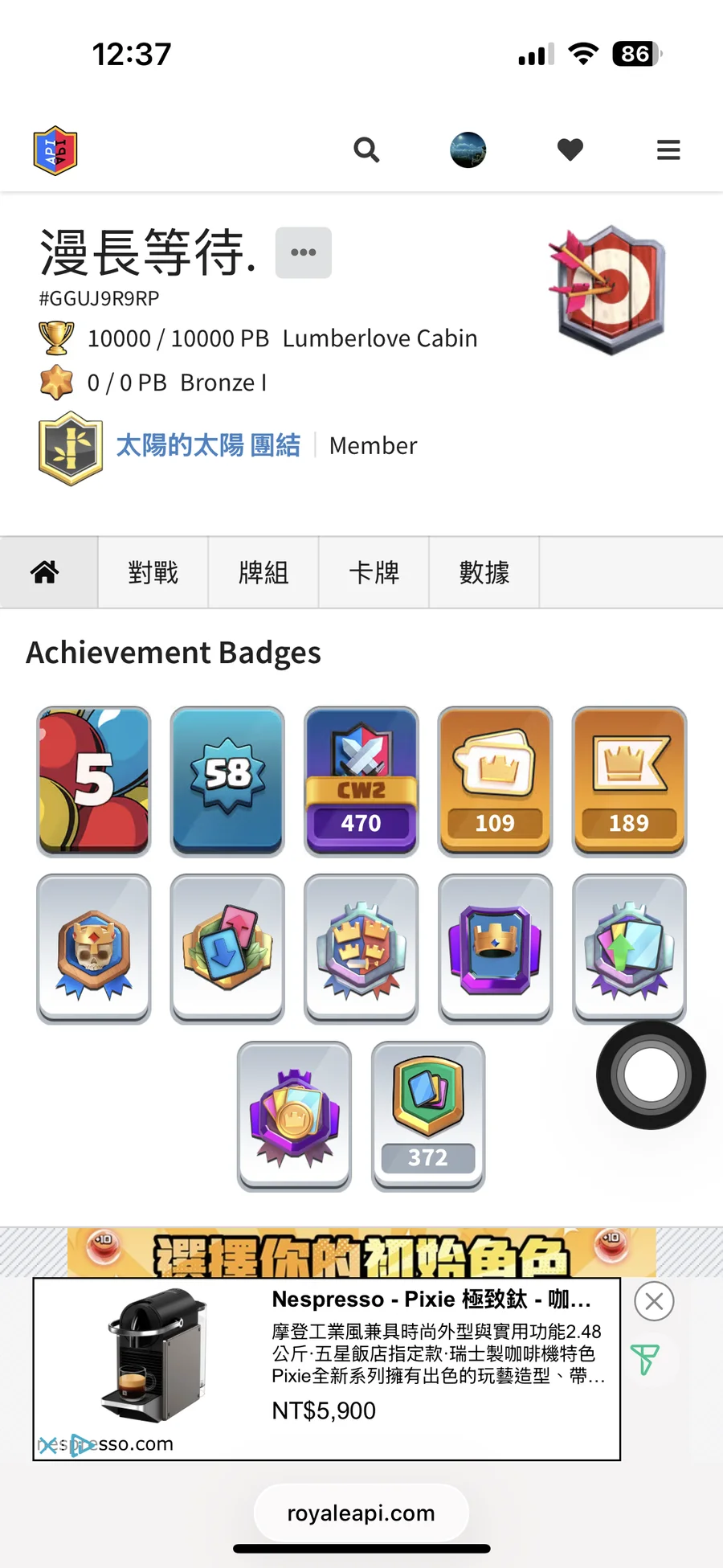Tap the royaleapi.com address pill

coord(361,1513)
